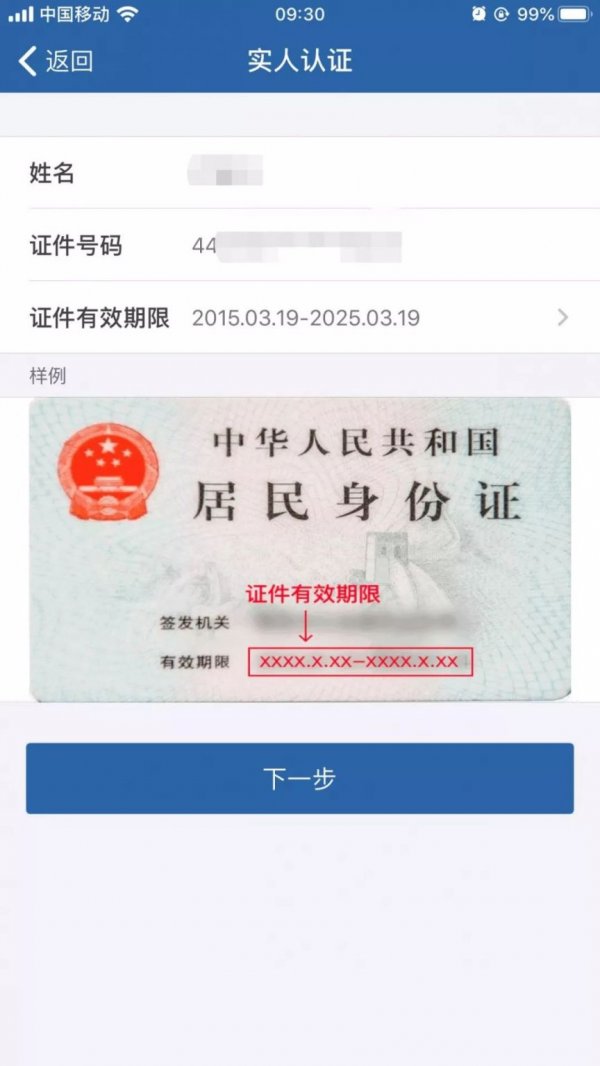Go back using the 返回 button
The height and width of the screenshot is (1066, 600).
pos(56,61)
